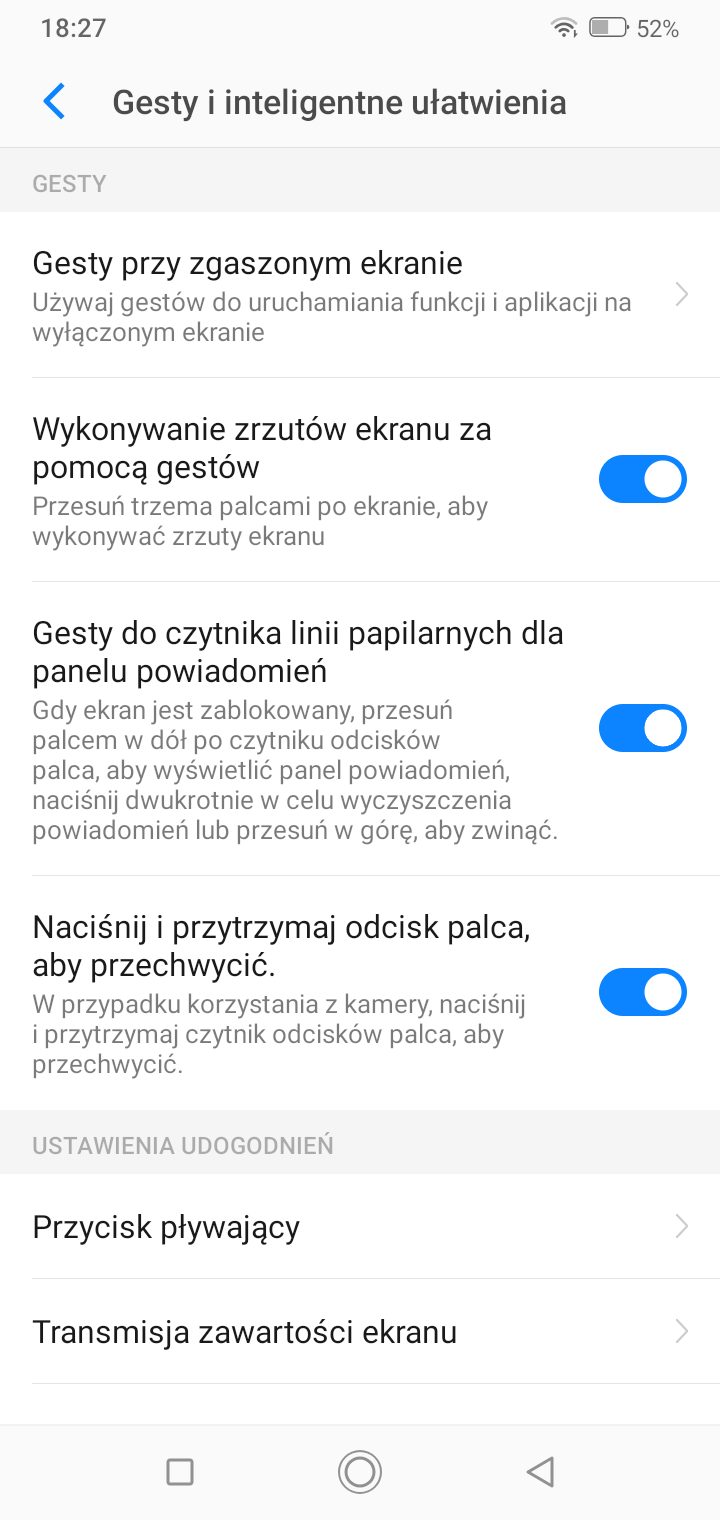Open recent apps square button

pyautogui.click(x=180, y=1471)
